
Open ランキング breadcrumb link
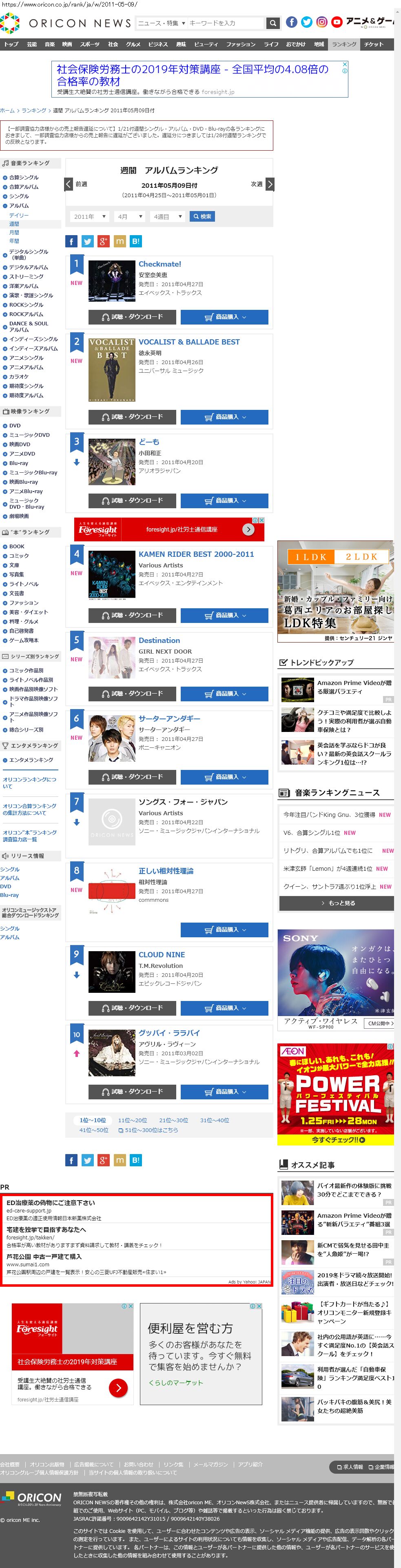(x=34, y=110)
